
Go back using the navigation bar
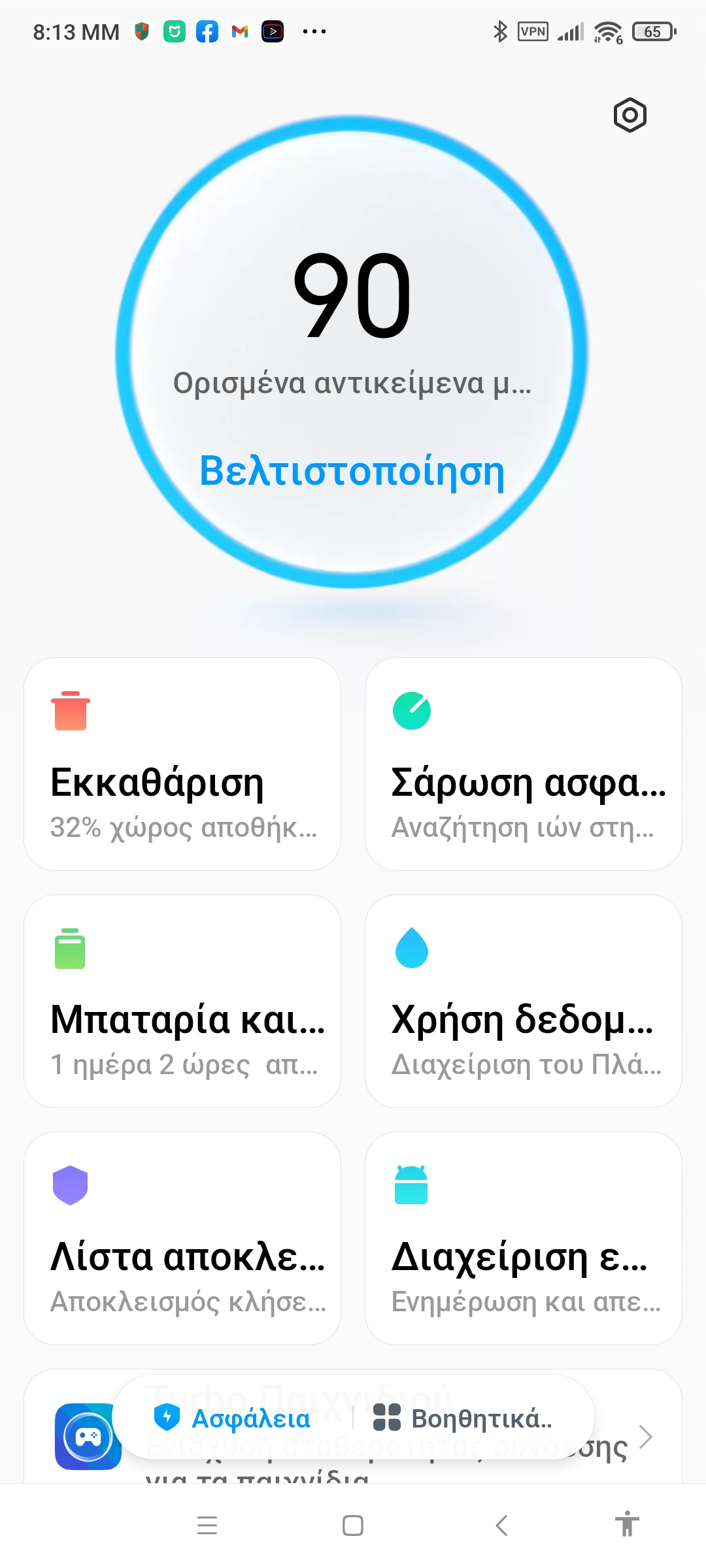[x=501, y=1526]
